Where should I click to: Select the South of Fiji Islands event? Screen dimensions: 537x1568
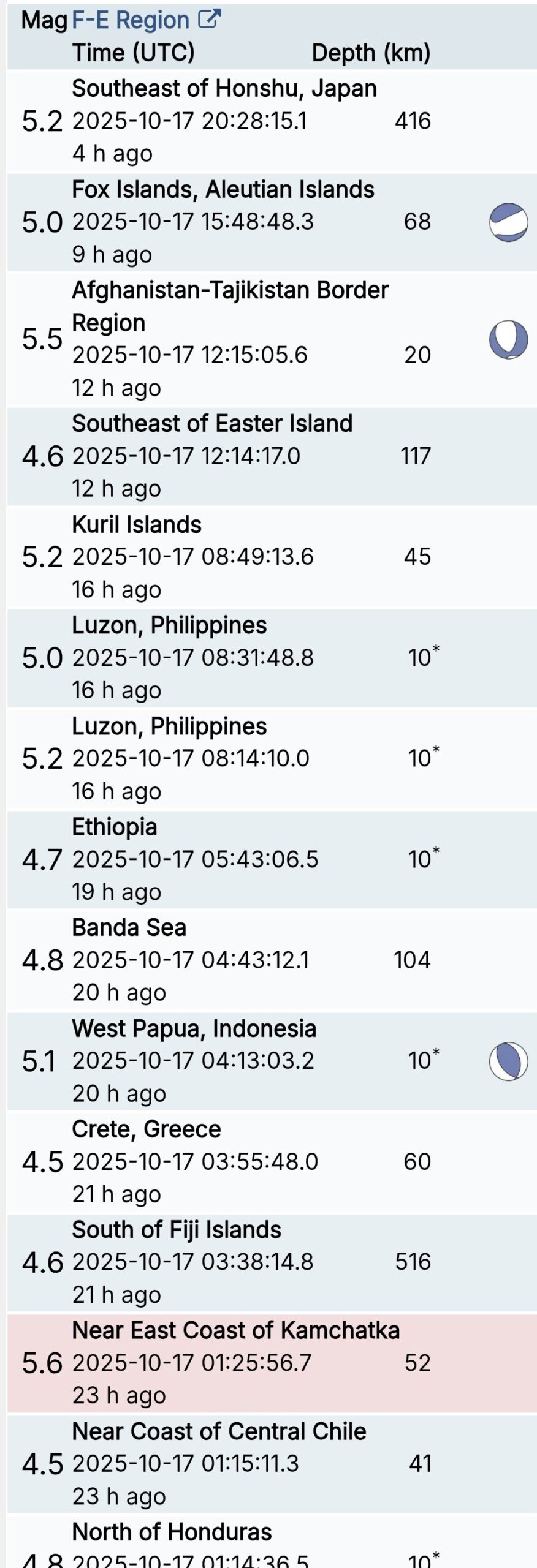(x=177, y=1230)
